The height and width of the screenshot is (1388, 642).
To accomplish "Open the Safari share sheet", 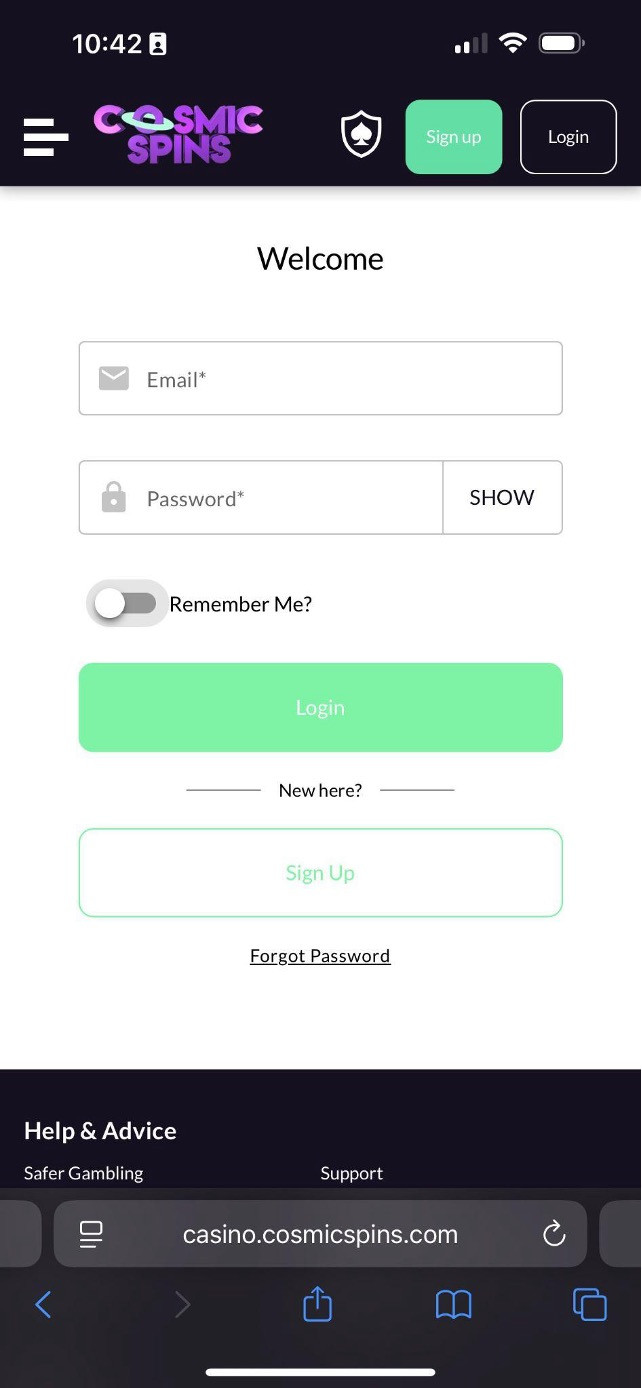I will 317,1304.
